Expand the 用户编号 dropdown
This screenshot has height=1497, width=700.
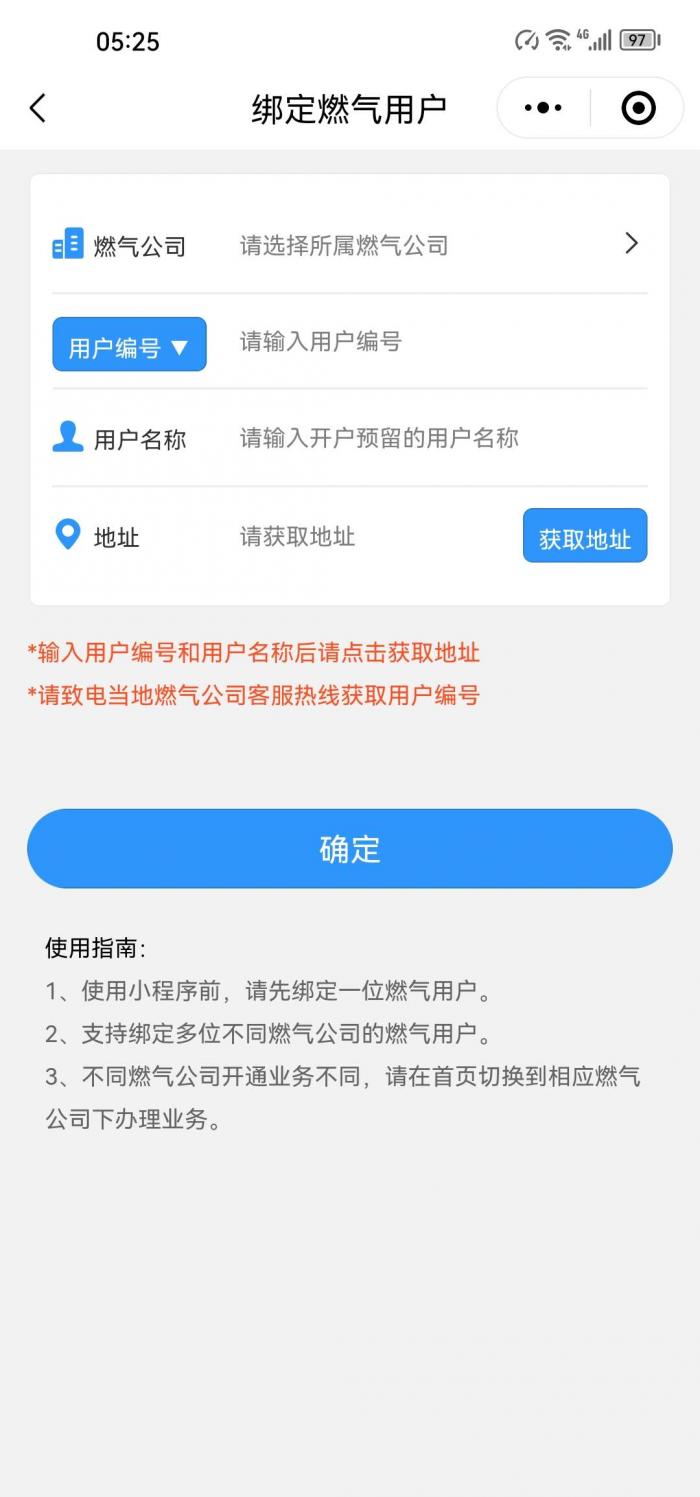coord(129,345)
